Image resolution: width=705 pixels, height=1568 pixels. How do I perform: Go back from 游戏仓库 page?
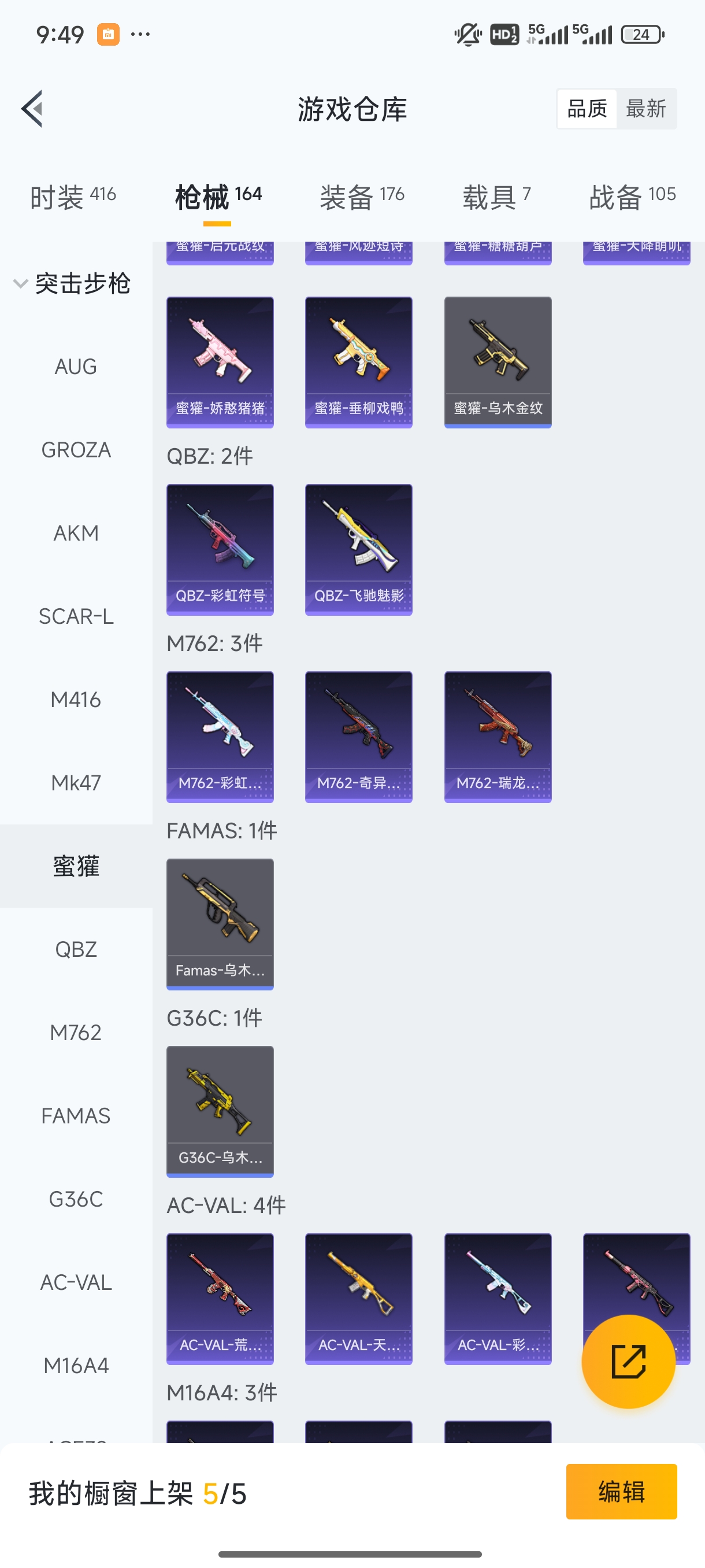pos(32,109)
